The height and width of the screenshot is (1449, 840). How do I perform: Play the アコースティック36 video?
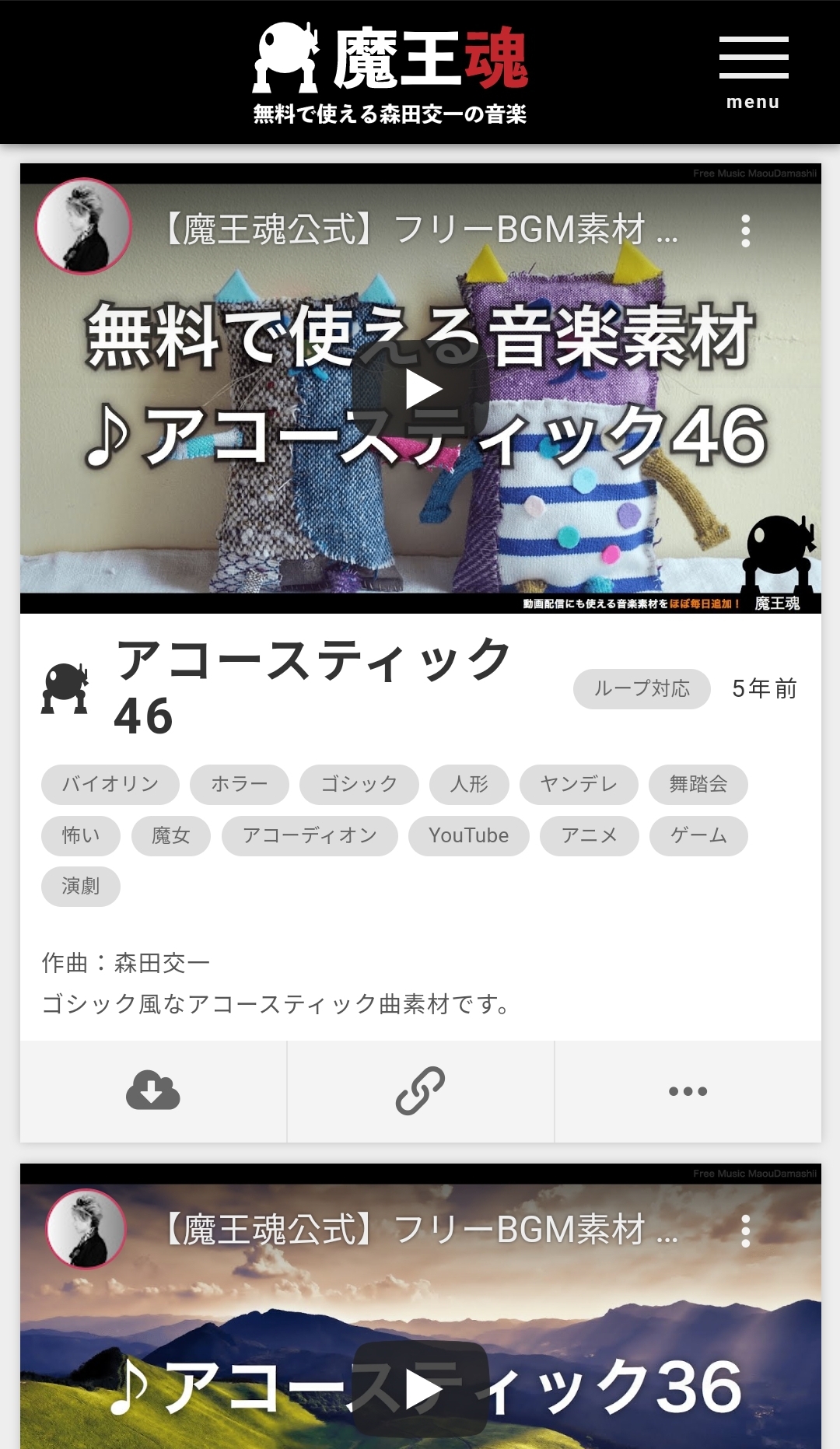click(x=421, y=1389)
